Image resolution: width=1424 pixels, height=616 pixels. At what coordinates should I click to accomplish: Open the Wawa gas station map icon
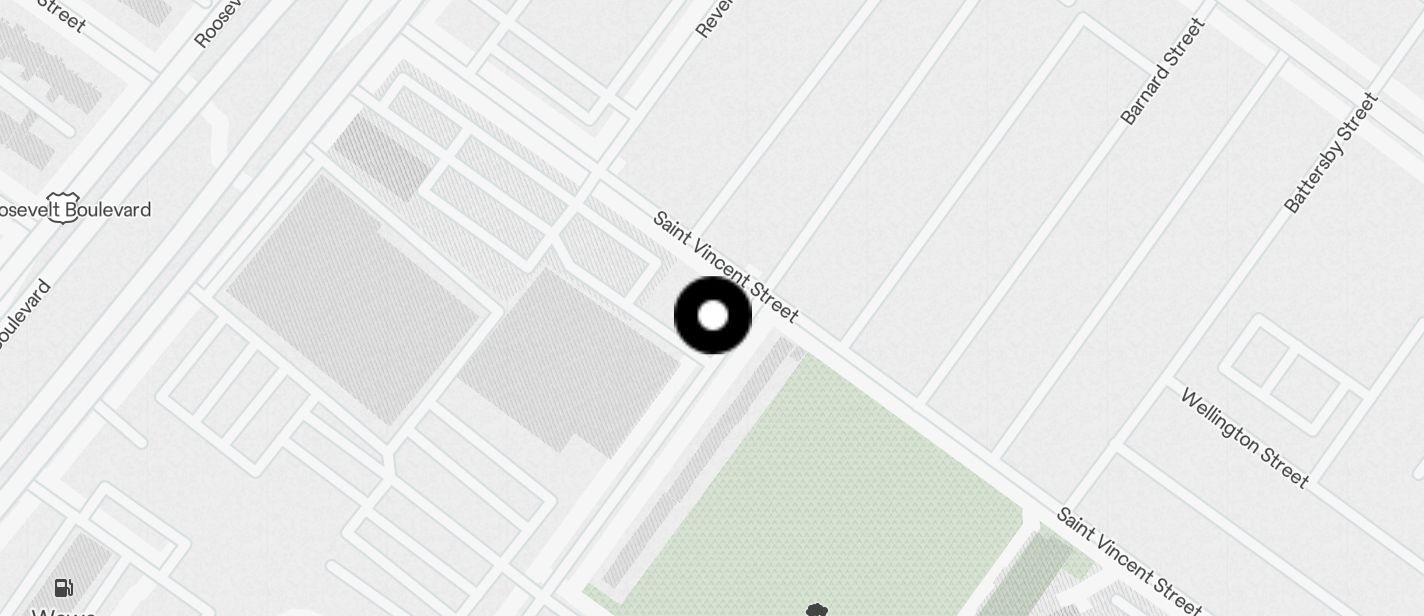point(63,588)
